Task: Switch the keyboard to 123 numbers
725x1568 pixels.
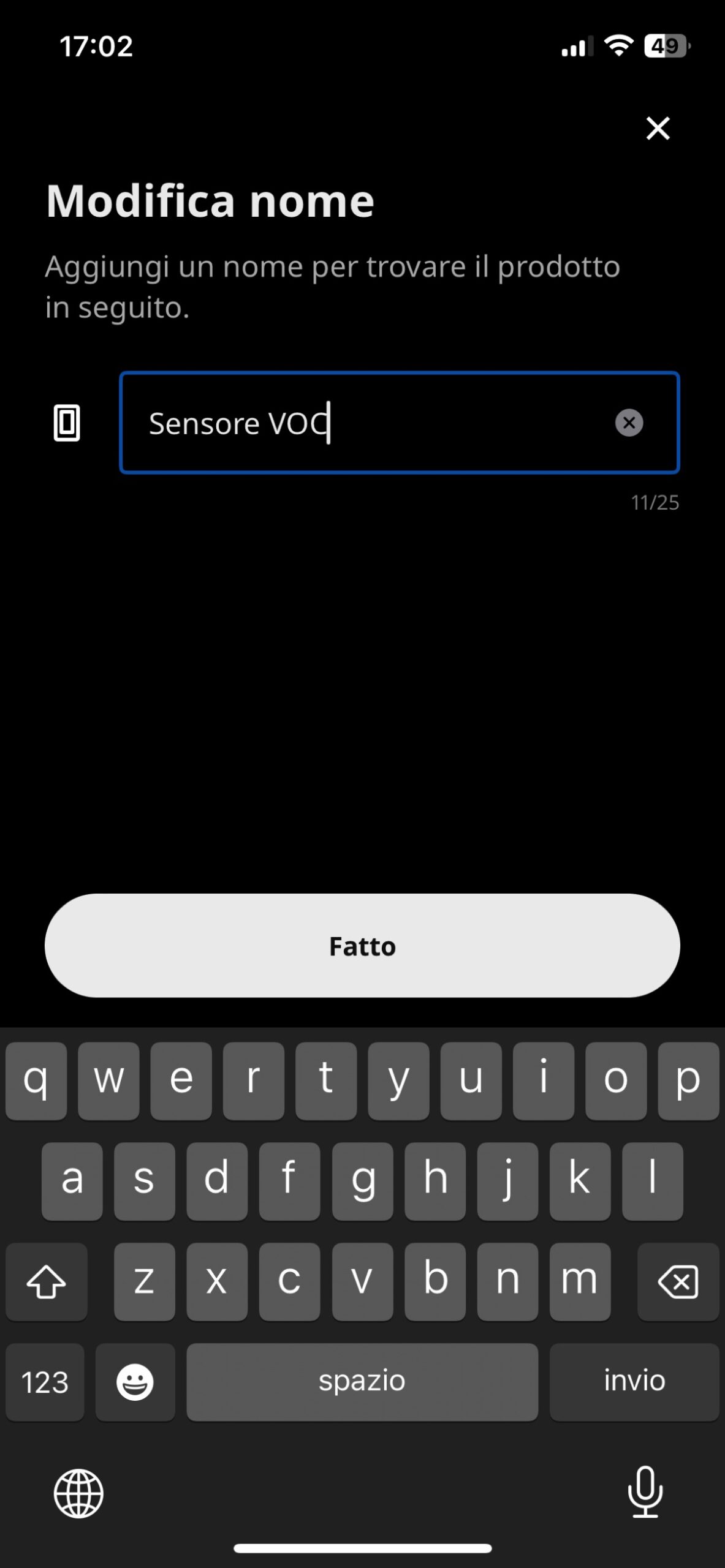Action: pos(45,1382)
